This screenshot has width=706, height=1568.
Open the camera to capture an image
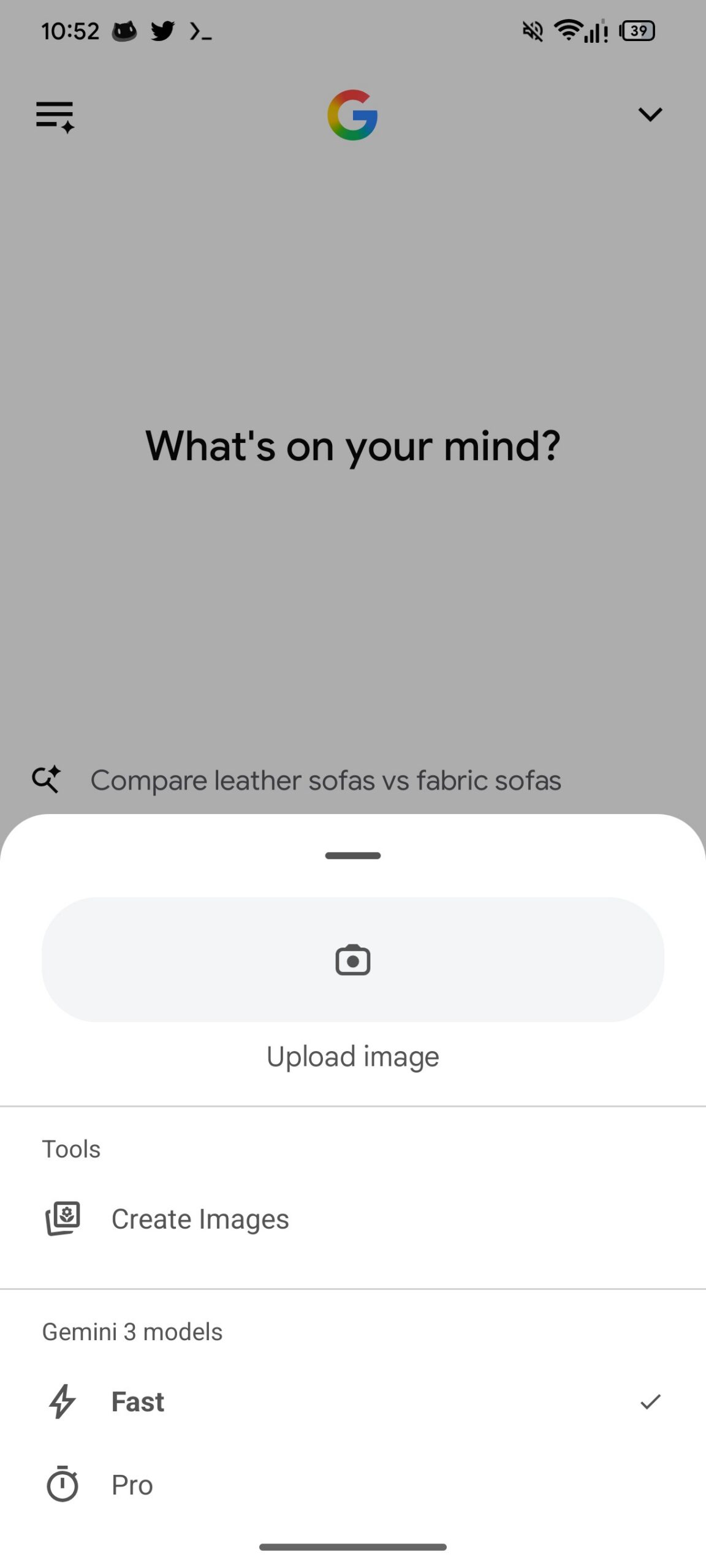[x=352, y=959]
